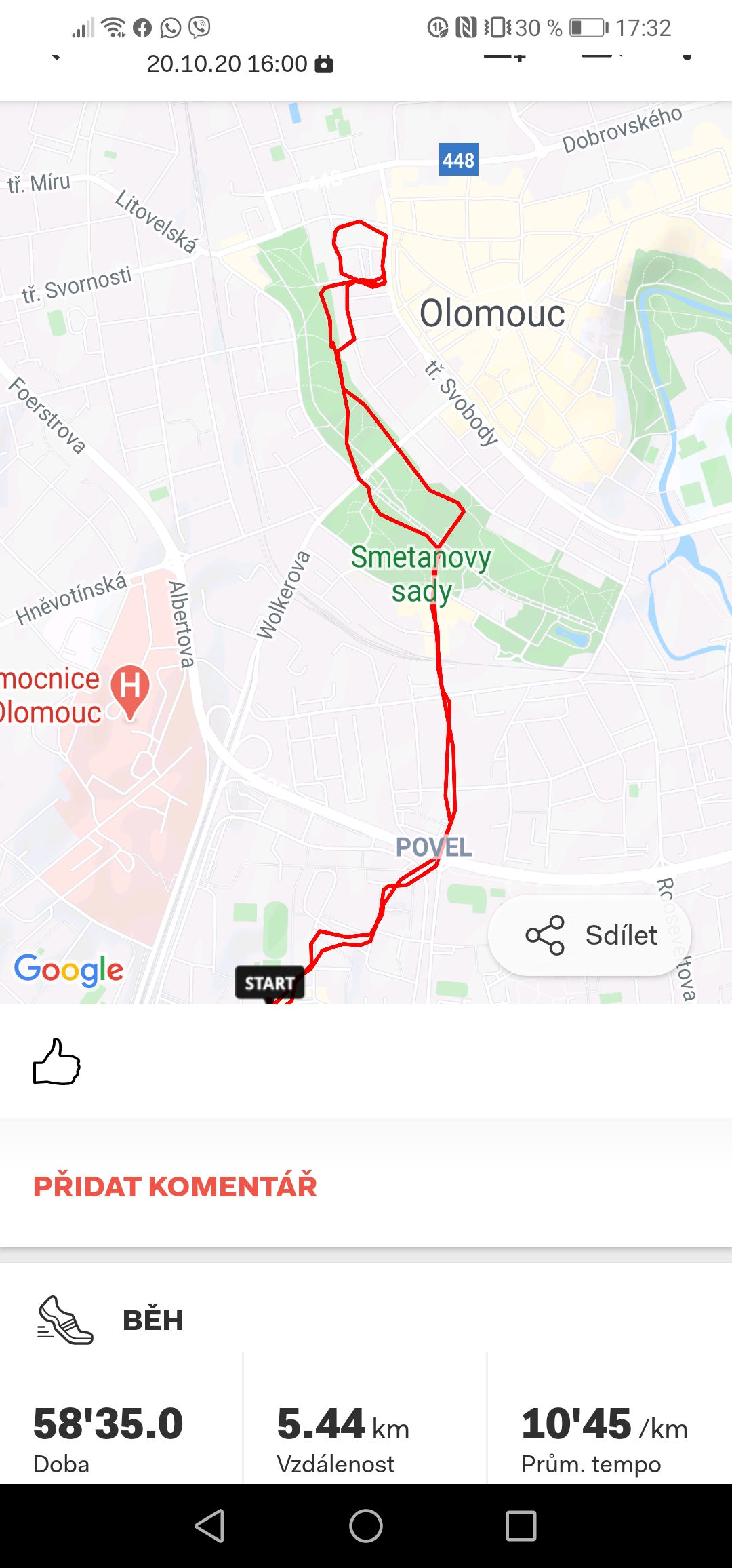Go back with system back button

[209, 1526]
